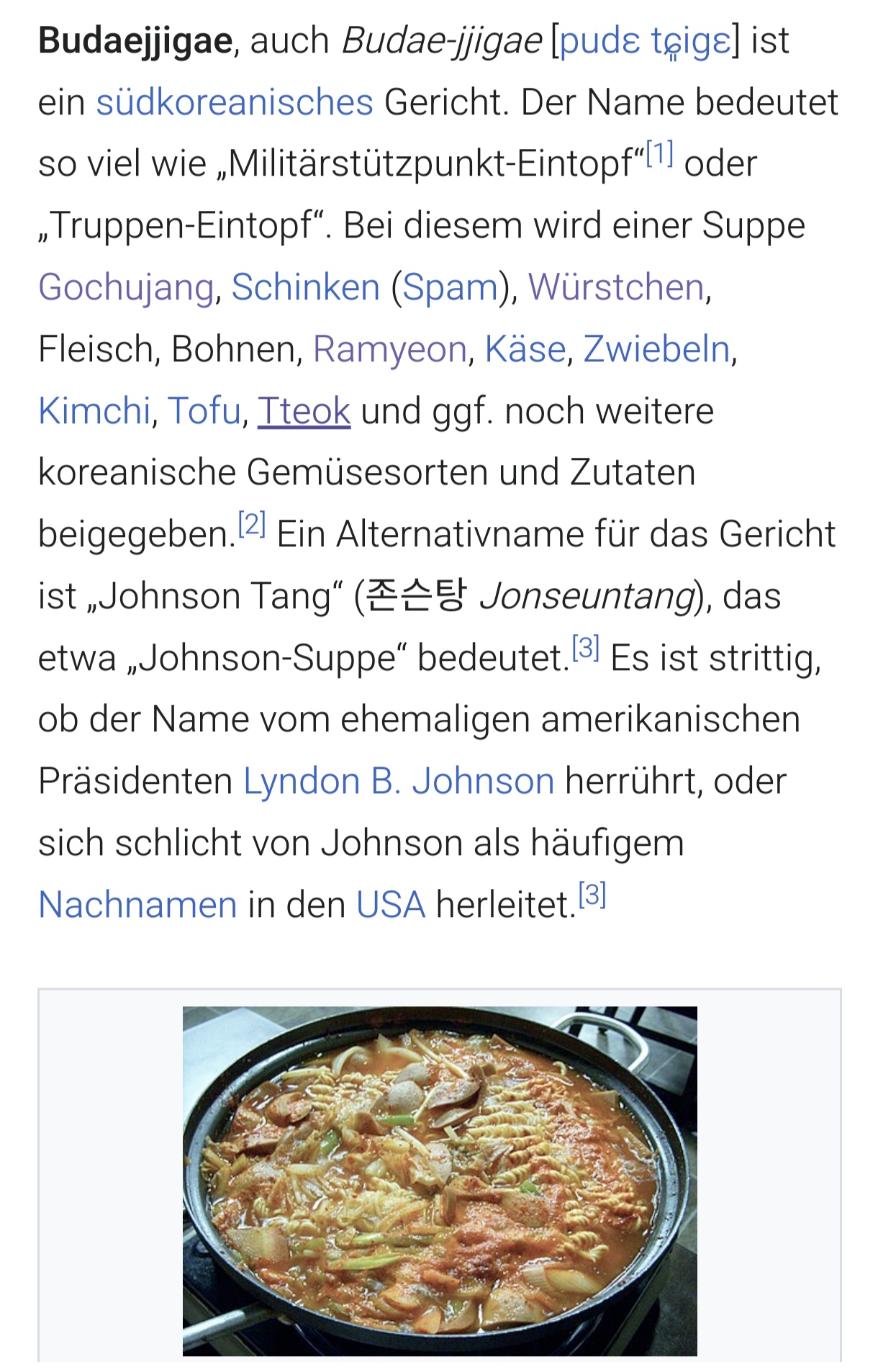This screenshot has height=1372, width=878.
Task: Follow the Schinken link
Action: coord(305,287)
